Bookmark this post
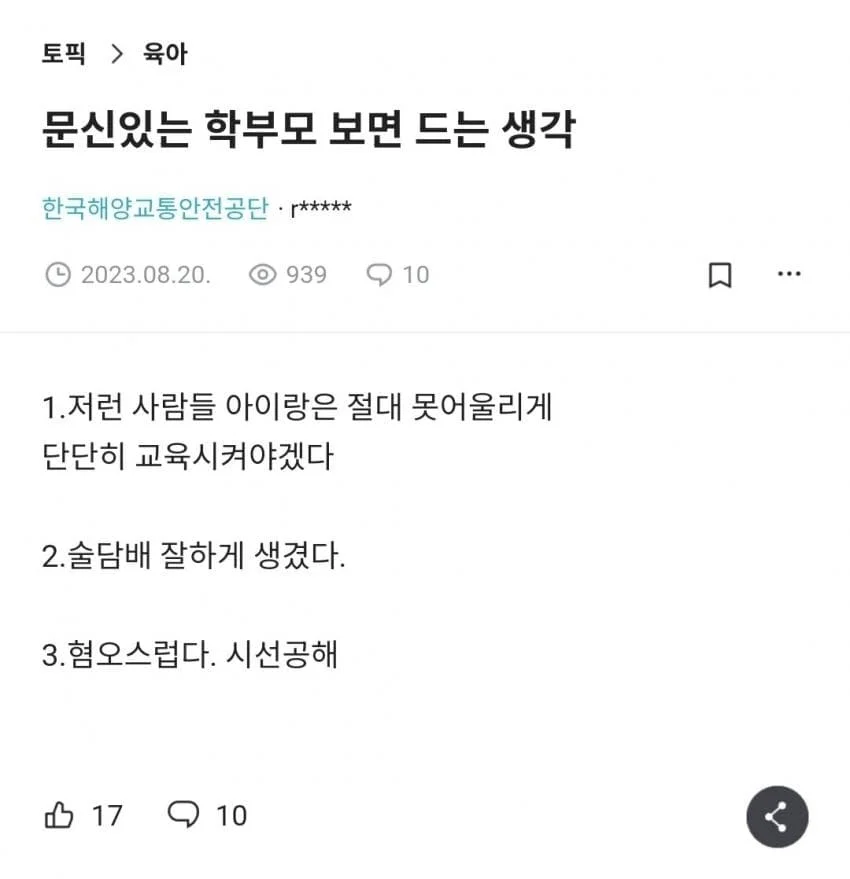 click(719, 275)
